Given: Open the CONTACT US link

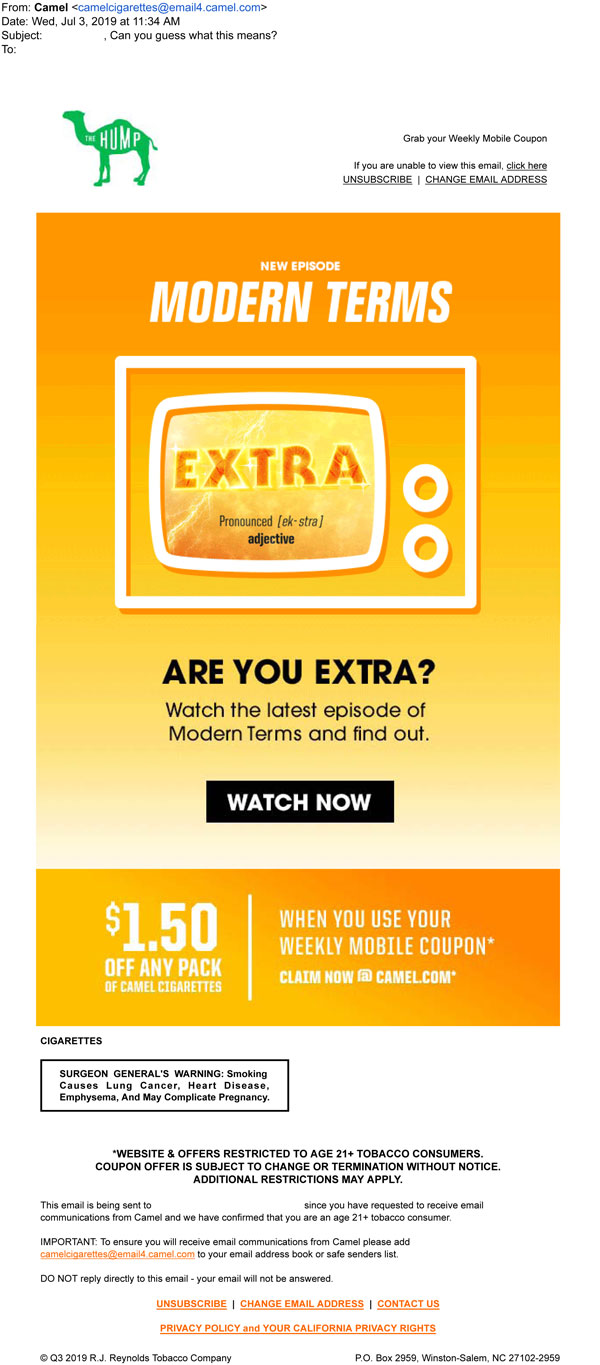Looking at the screenshot, I should pos(408,1304).
